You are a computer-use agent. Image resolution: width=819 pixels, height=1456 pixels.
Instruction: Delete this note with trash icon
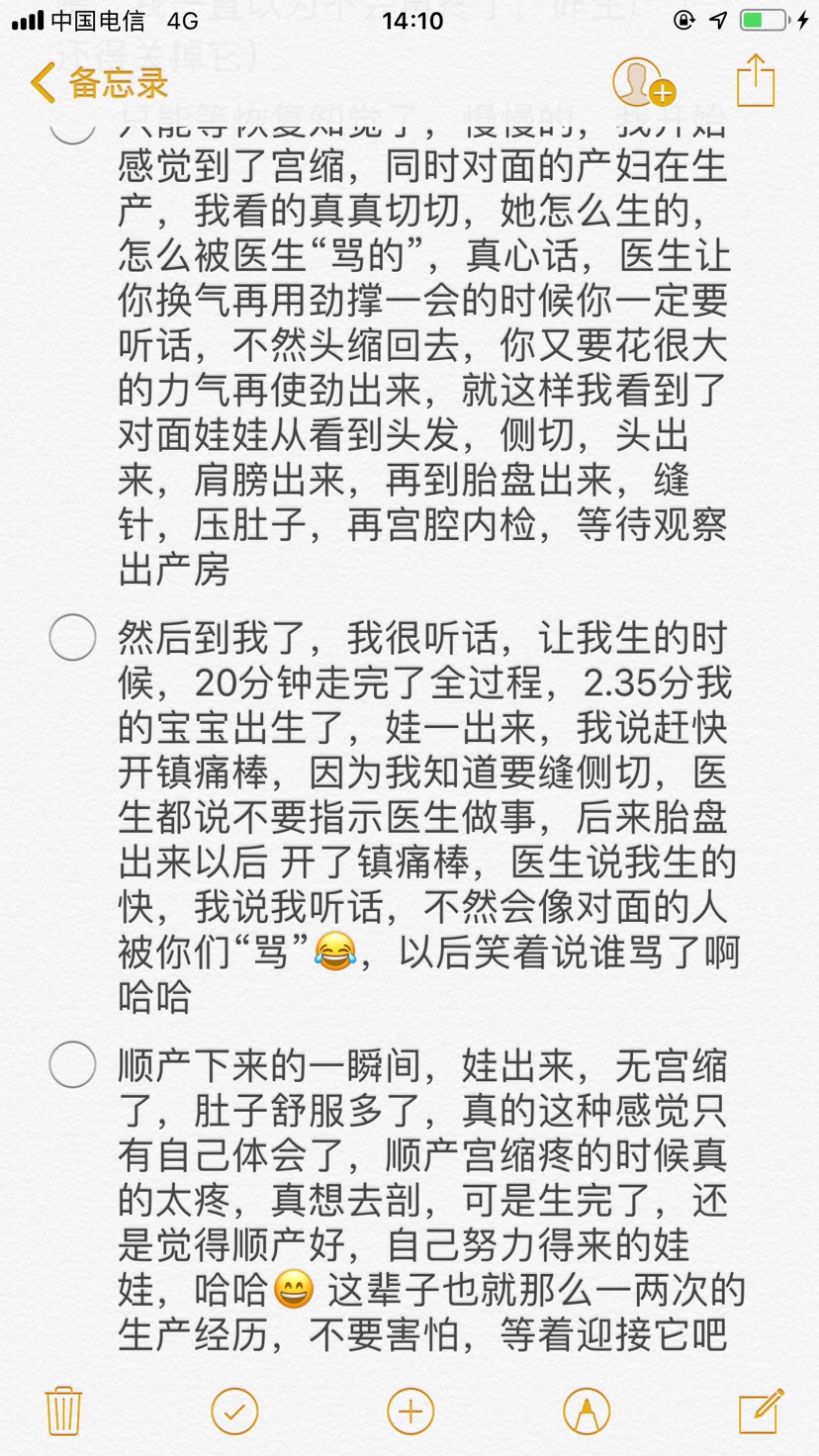[x=64, y=1410]
